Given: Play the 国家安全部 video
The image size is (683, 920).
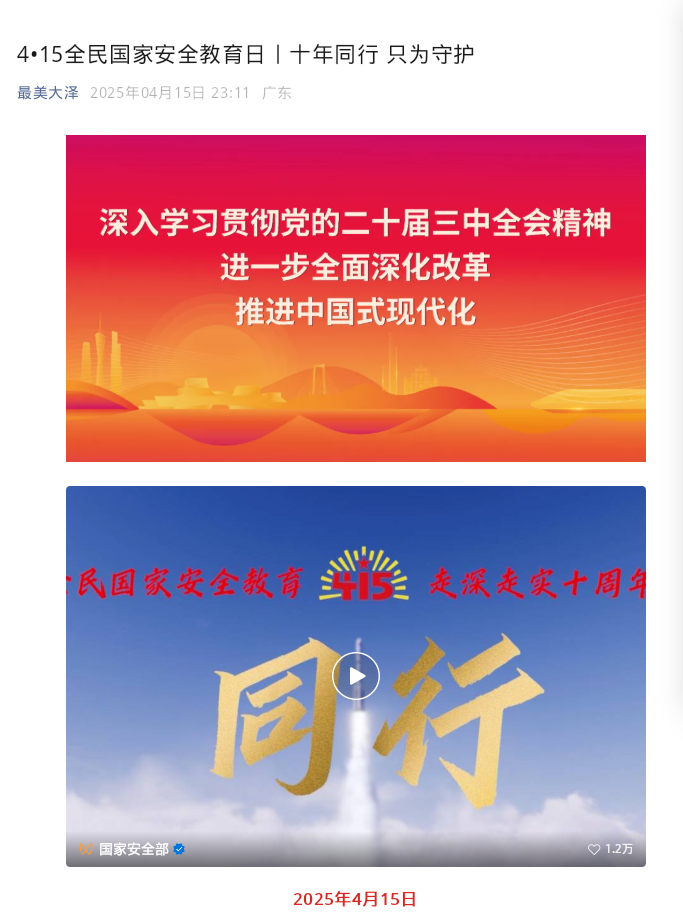Looking at the screenshot, I should tap(356, 676).
